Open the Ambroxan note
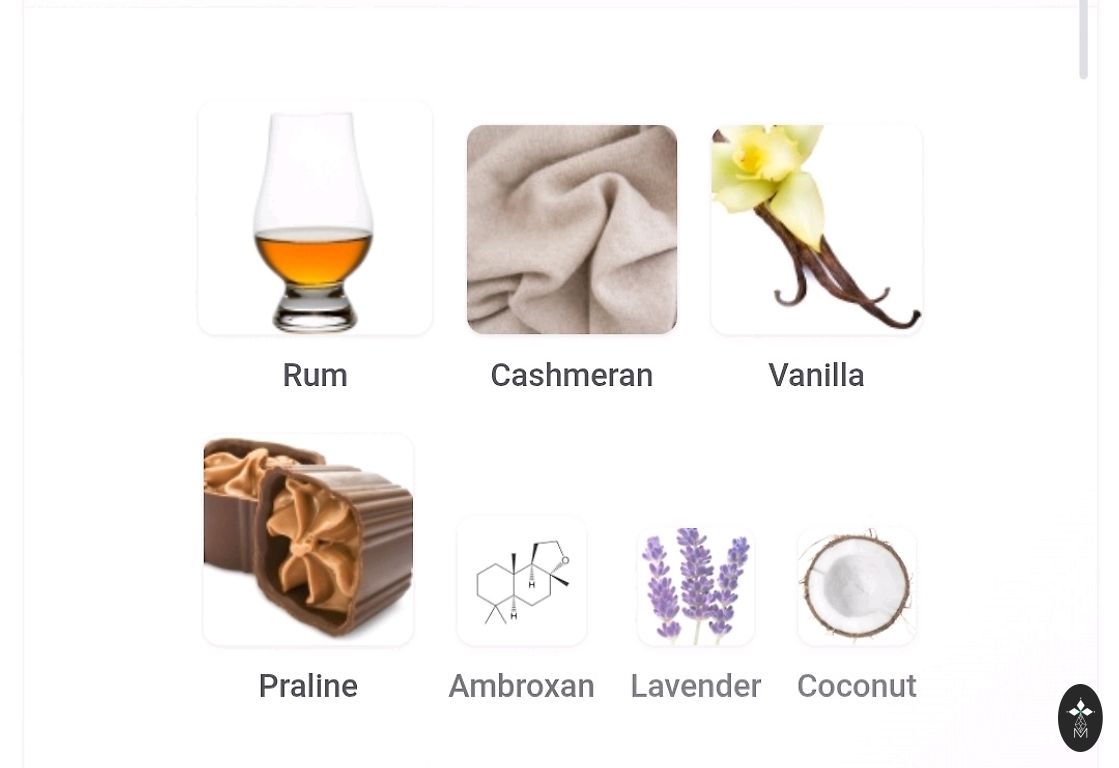This screenshot has width=1119, height=768. point(521,582)
